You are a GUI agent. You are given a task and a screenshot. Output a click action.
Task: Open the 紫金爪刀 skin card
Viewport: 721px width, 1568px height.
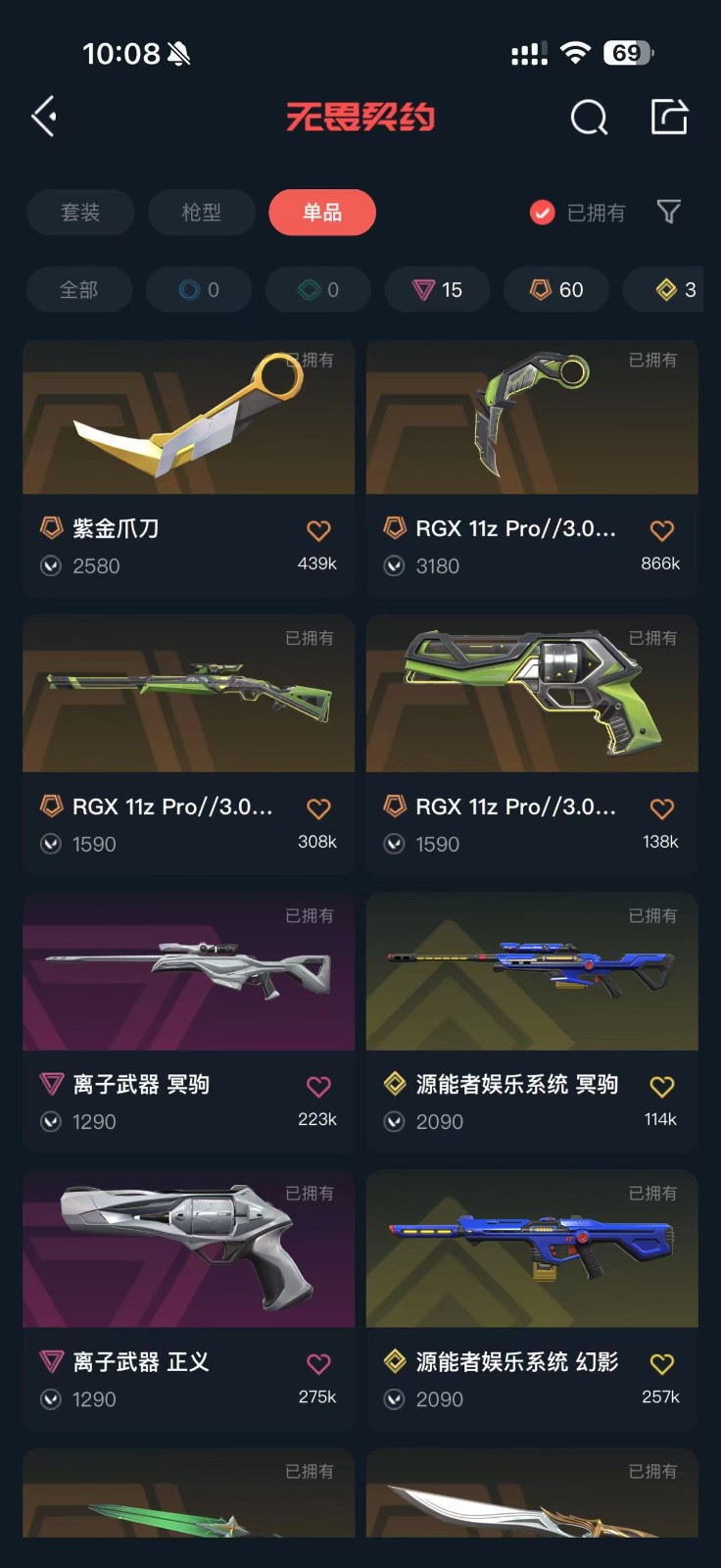pyautogui.click(x=188, y=421)
